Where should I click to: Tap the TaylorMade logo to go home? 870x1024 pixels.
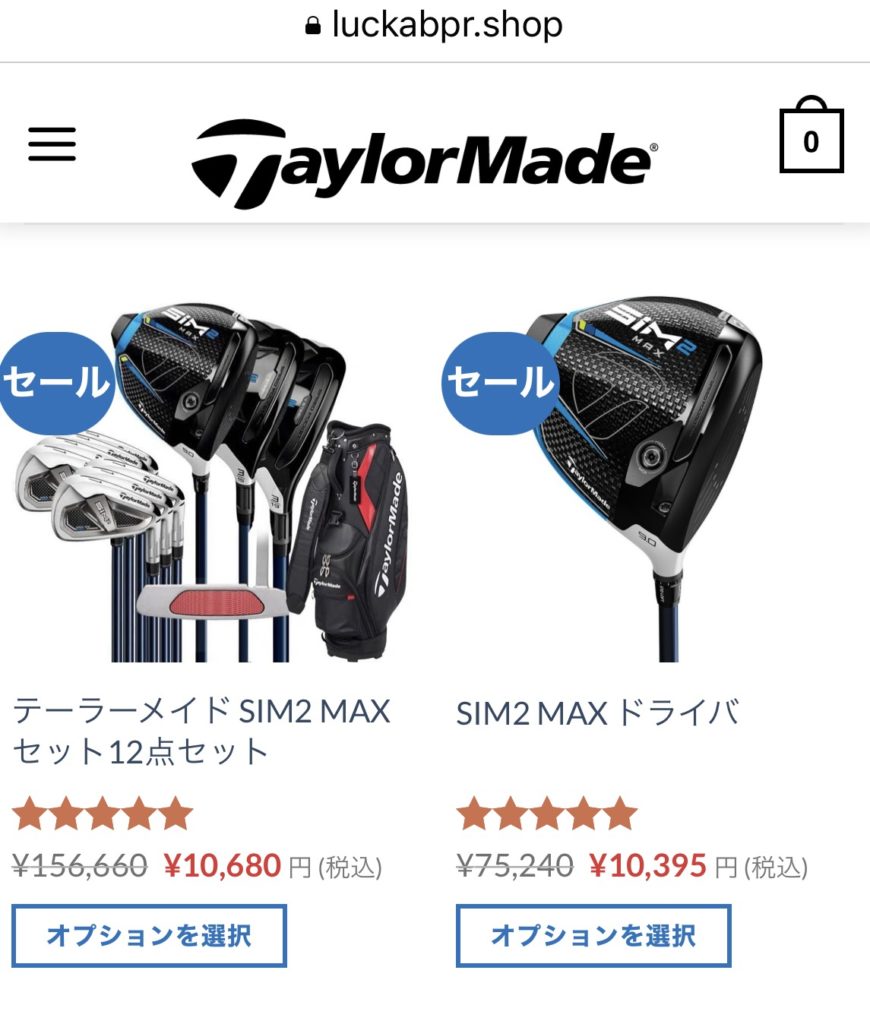[x=424, y=163]
